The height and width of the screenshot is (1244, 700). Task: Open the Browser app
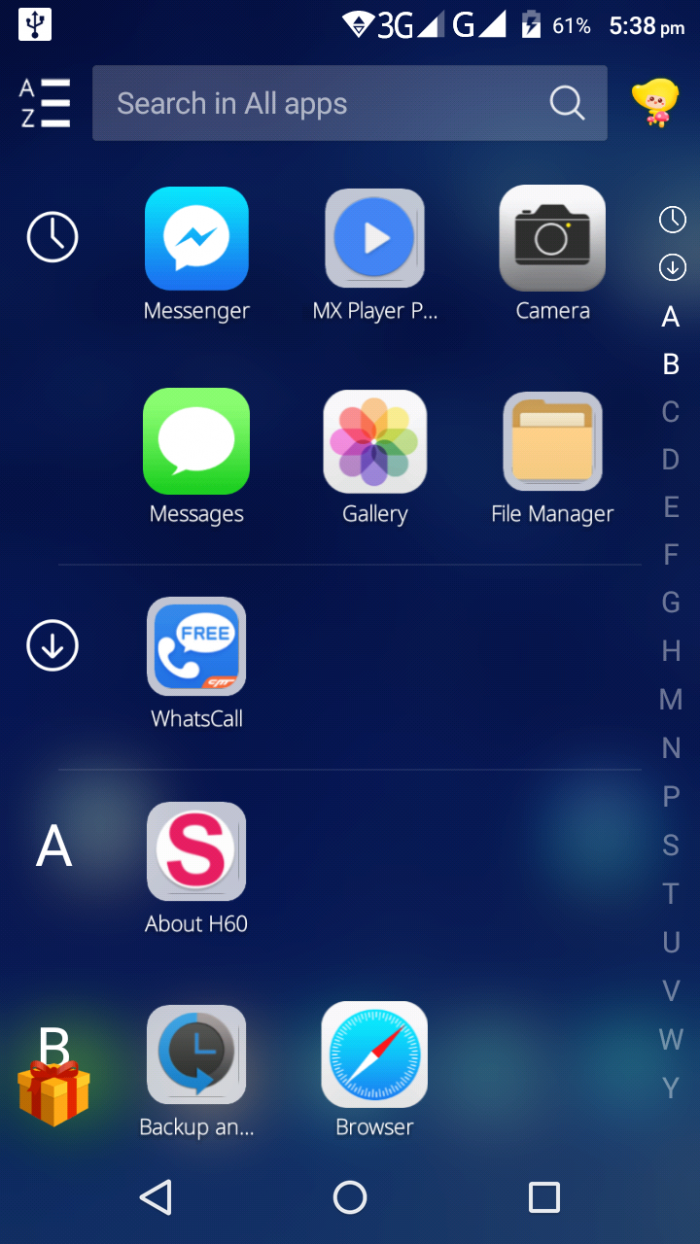pyautogui.click(x=375, y=1055)
